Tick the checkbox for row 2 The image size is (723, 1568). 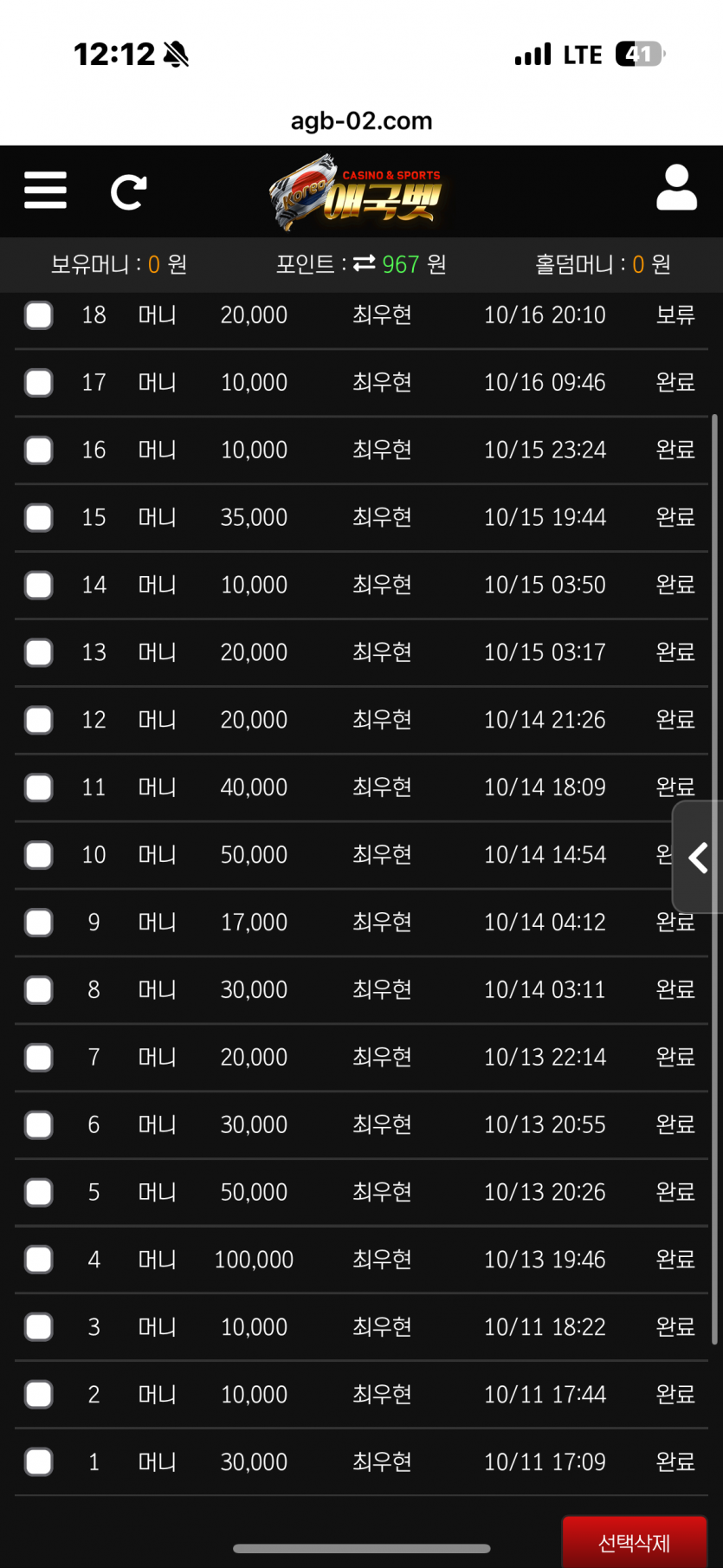(x=39, y=1396)
